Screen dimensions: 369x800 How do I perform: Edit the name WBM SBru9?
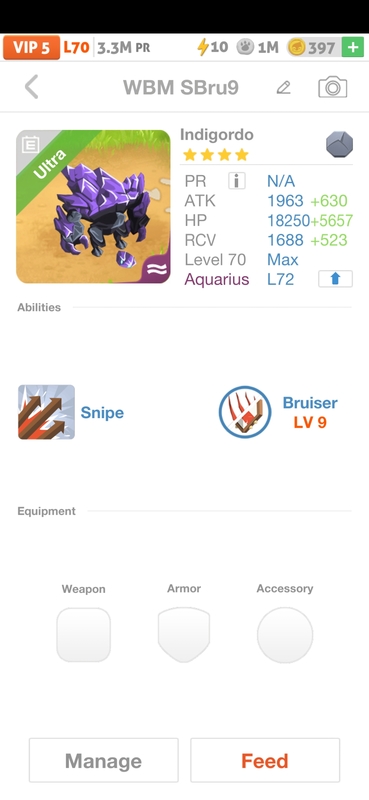pyautogui.click(x=283, y=87)
